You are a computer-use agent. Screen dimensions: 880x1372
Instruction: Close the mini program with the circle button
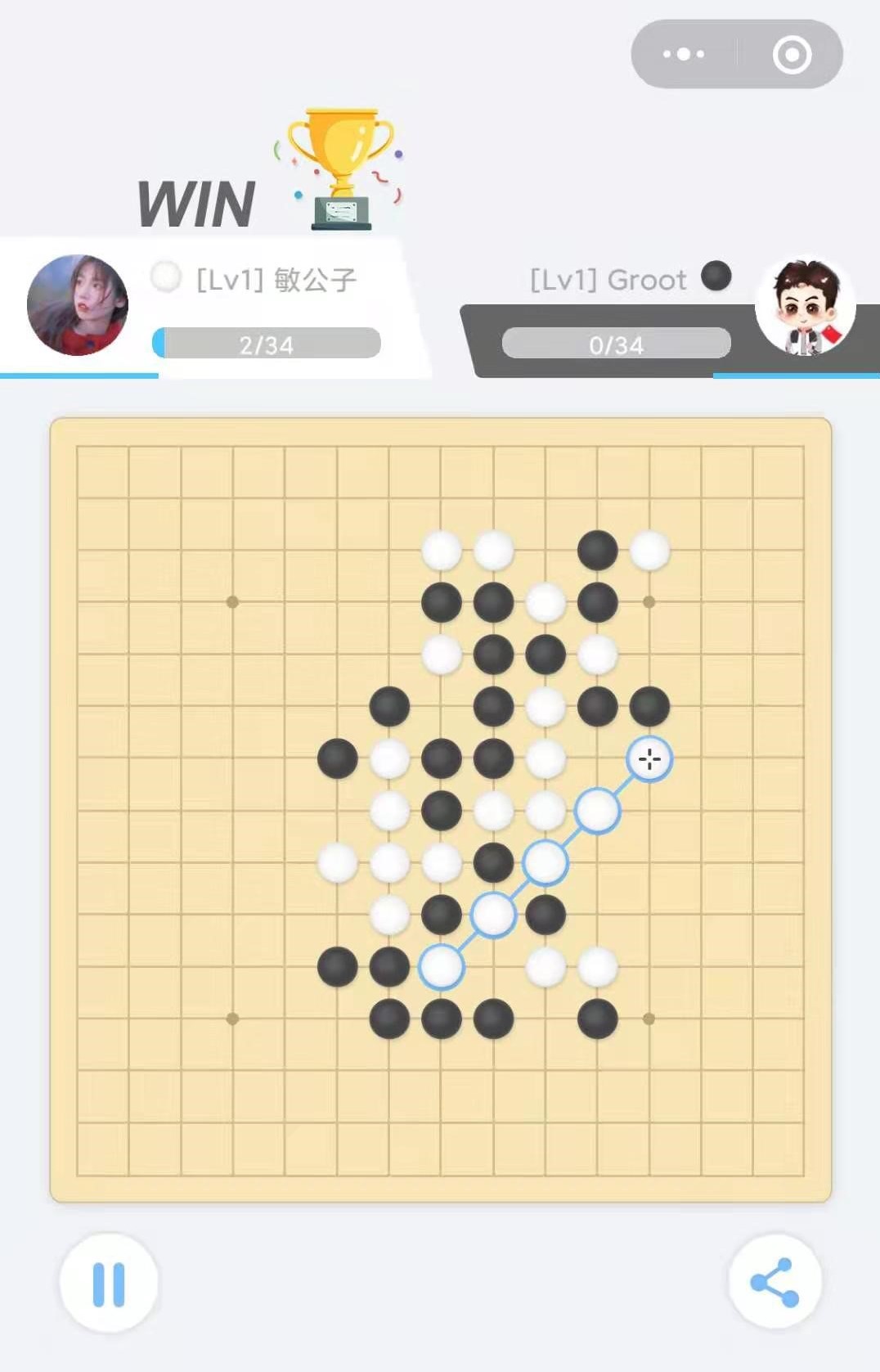tap(791, 55)
